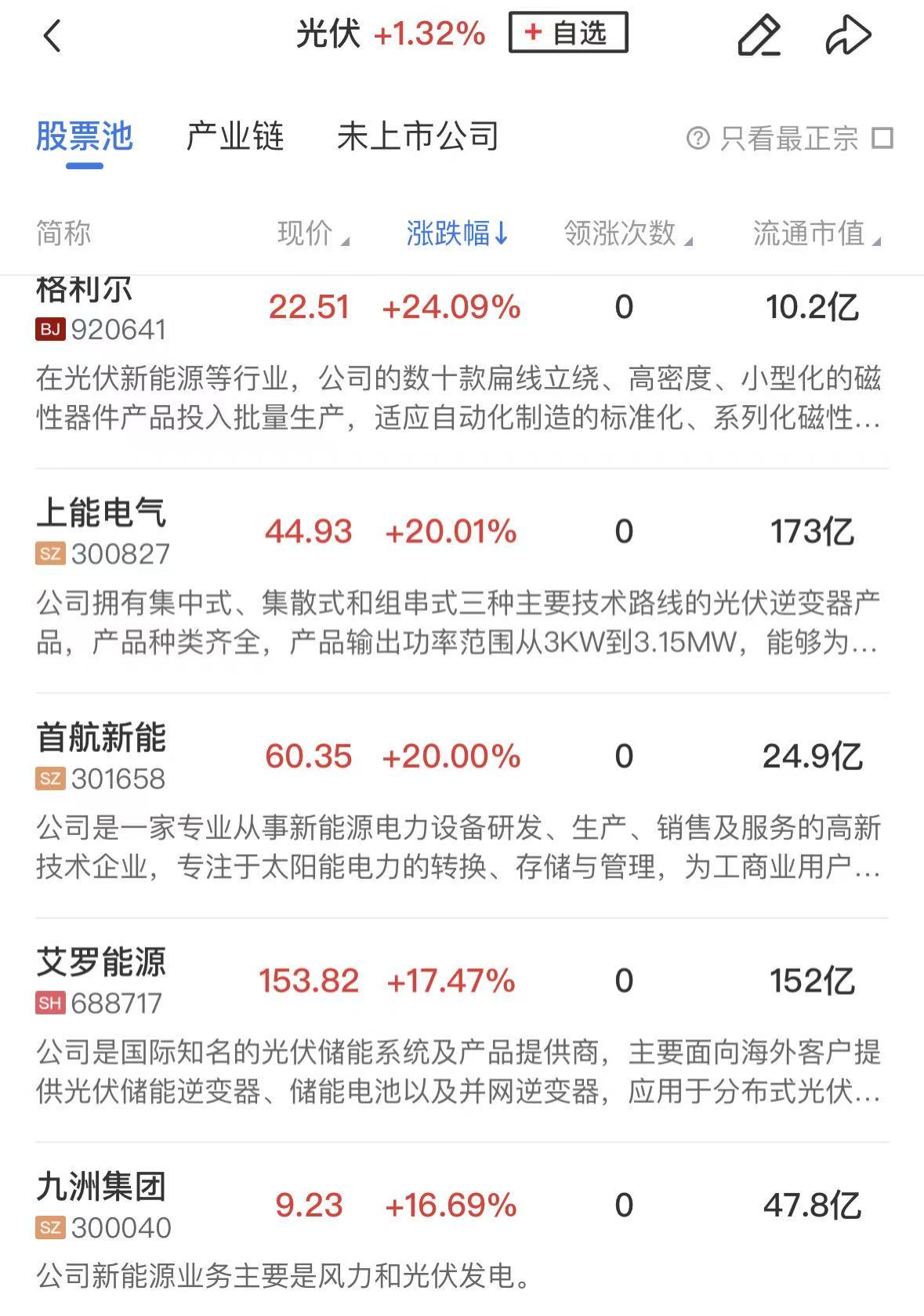Enable the 只看最正宗 checkbox
The image size is (924, 1316).
click(883, 139)
